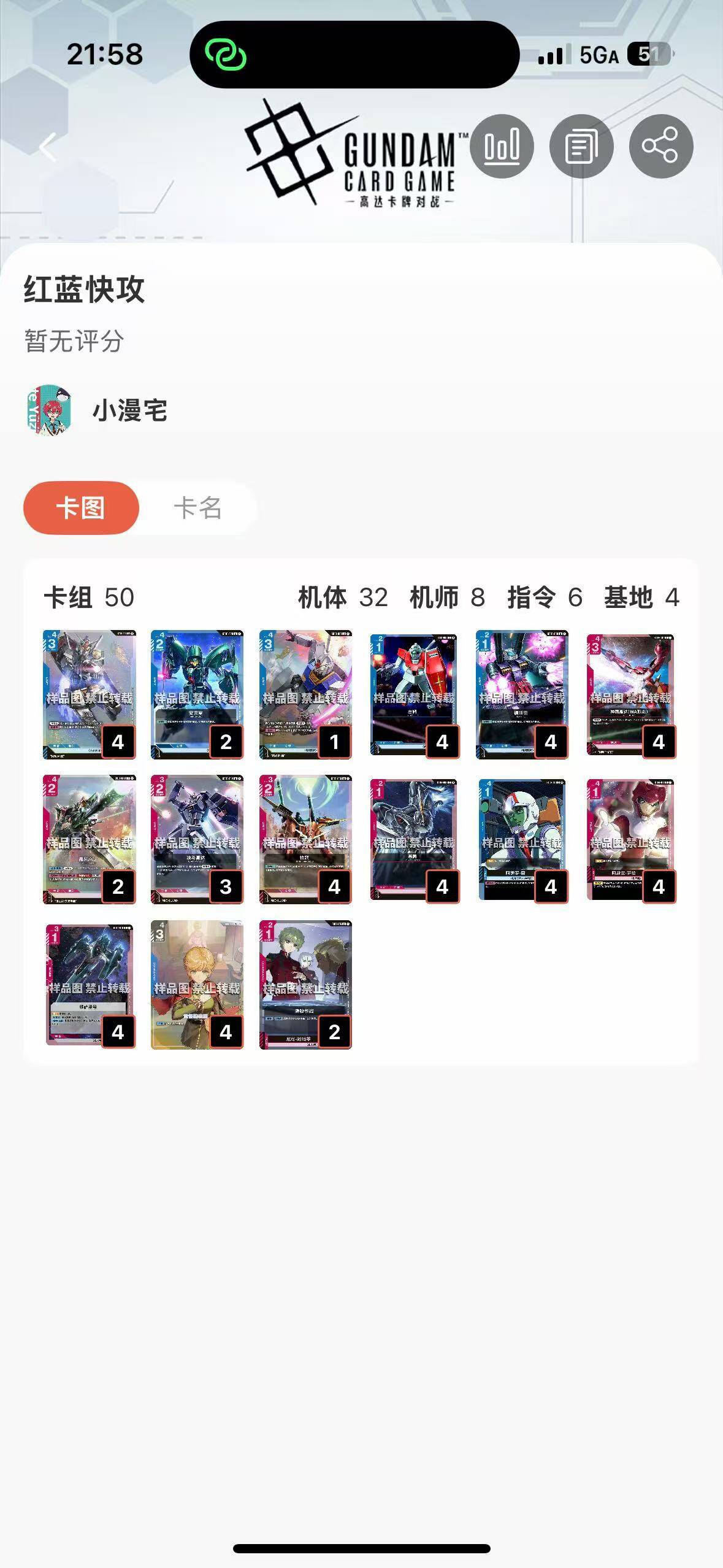The image size is (723, 1568).
Task: Open the red-haired pilot card
Action: pos(630,839)
